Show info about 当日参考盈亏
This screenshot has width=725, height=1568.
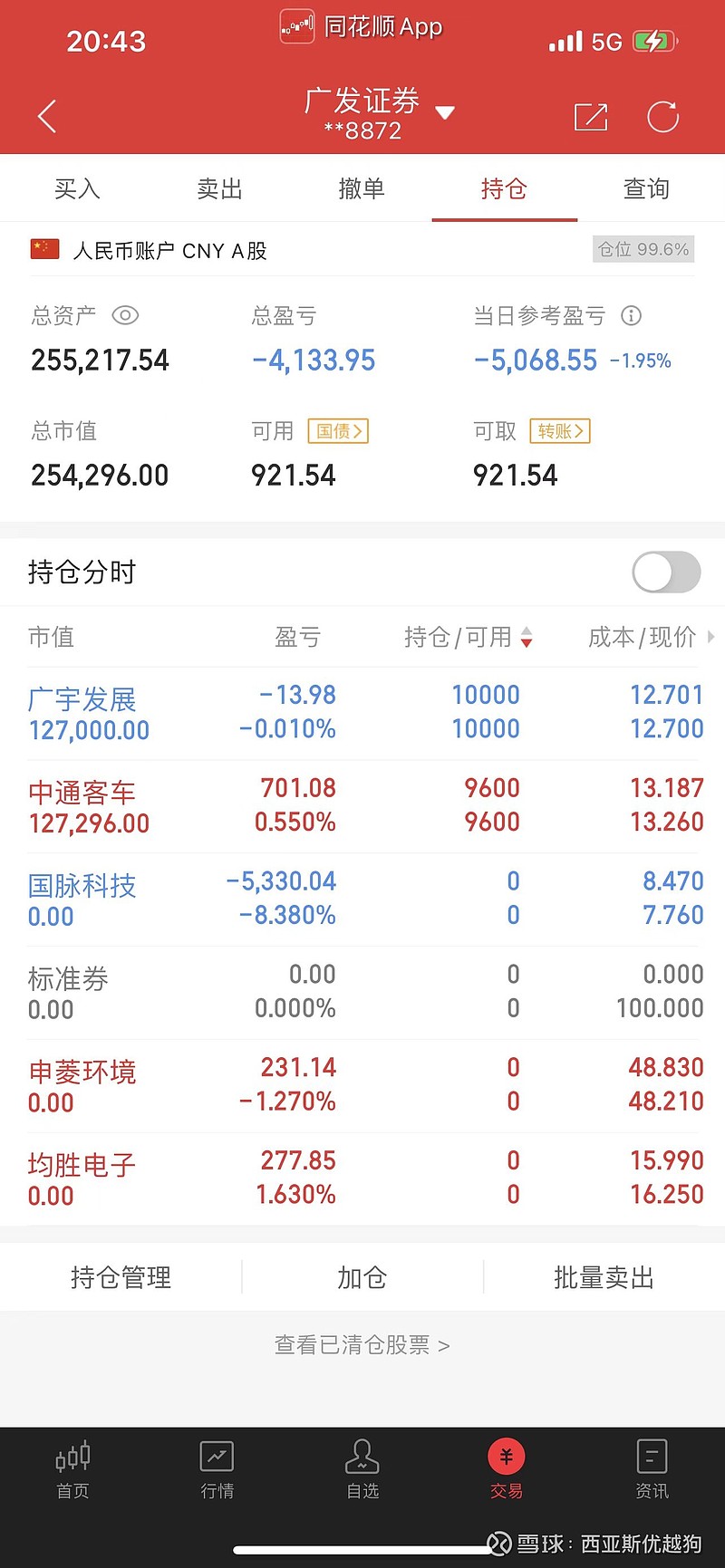click(631, 315)
